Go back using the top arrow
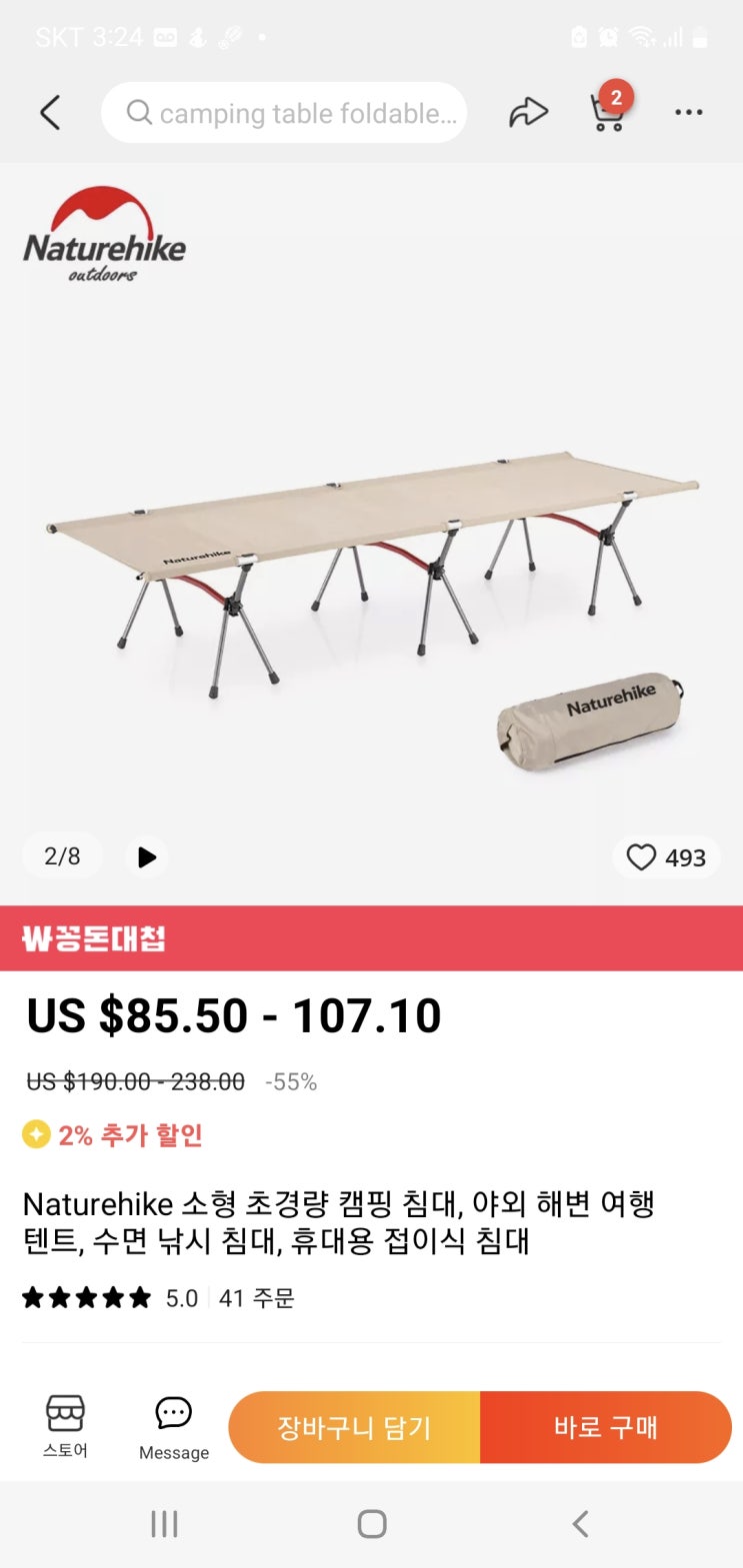This screenshot has height=1568, width=743. pyautogui.click(x=50, y=113)
